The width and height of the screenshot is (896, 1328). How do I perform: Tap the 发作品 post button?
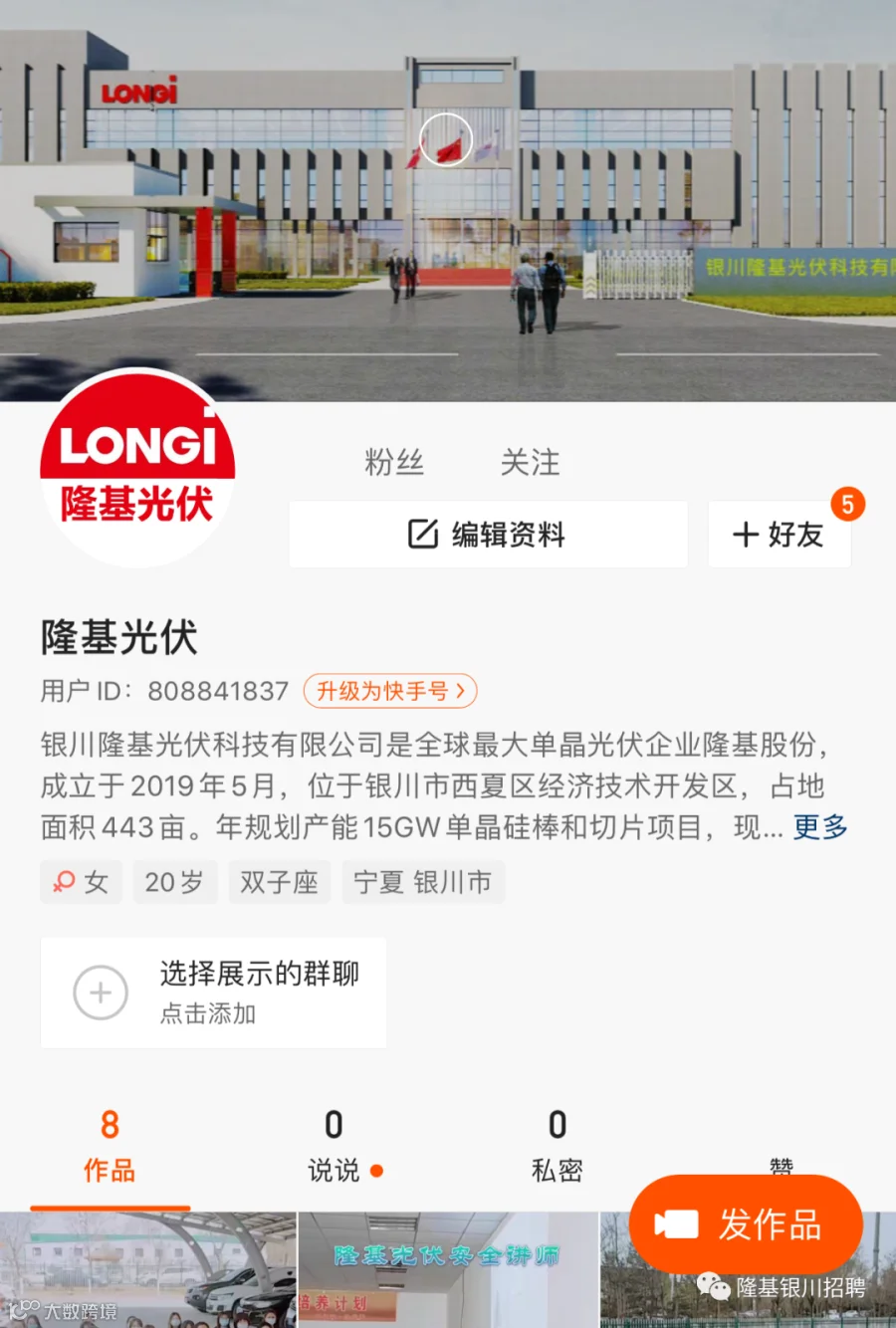click(x=746, y=1224)
